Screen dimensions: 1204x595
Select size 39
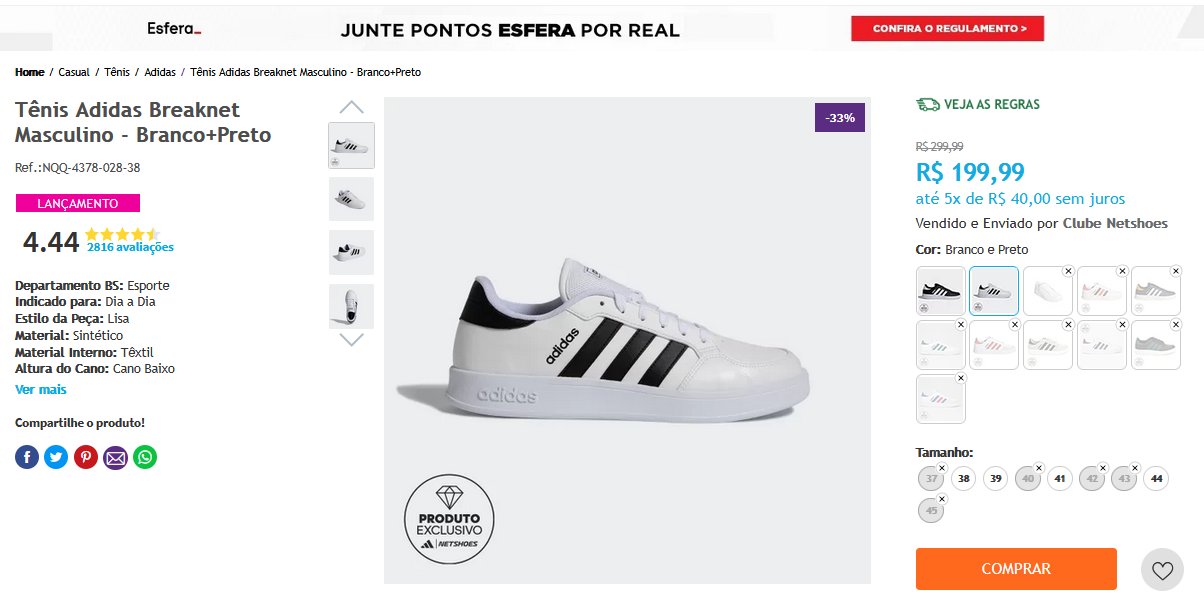[995, 479]
